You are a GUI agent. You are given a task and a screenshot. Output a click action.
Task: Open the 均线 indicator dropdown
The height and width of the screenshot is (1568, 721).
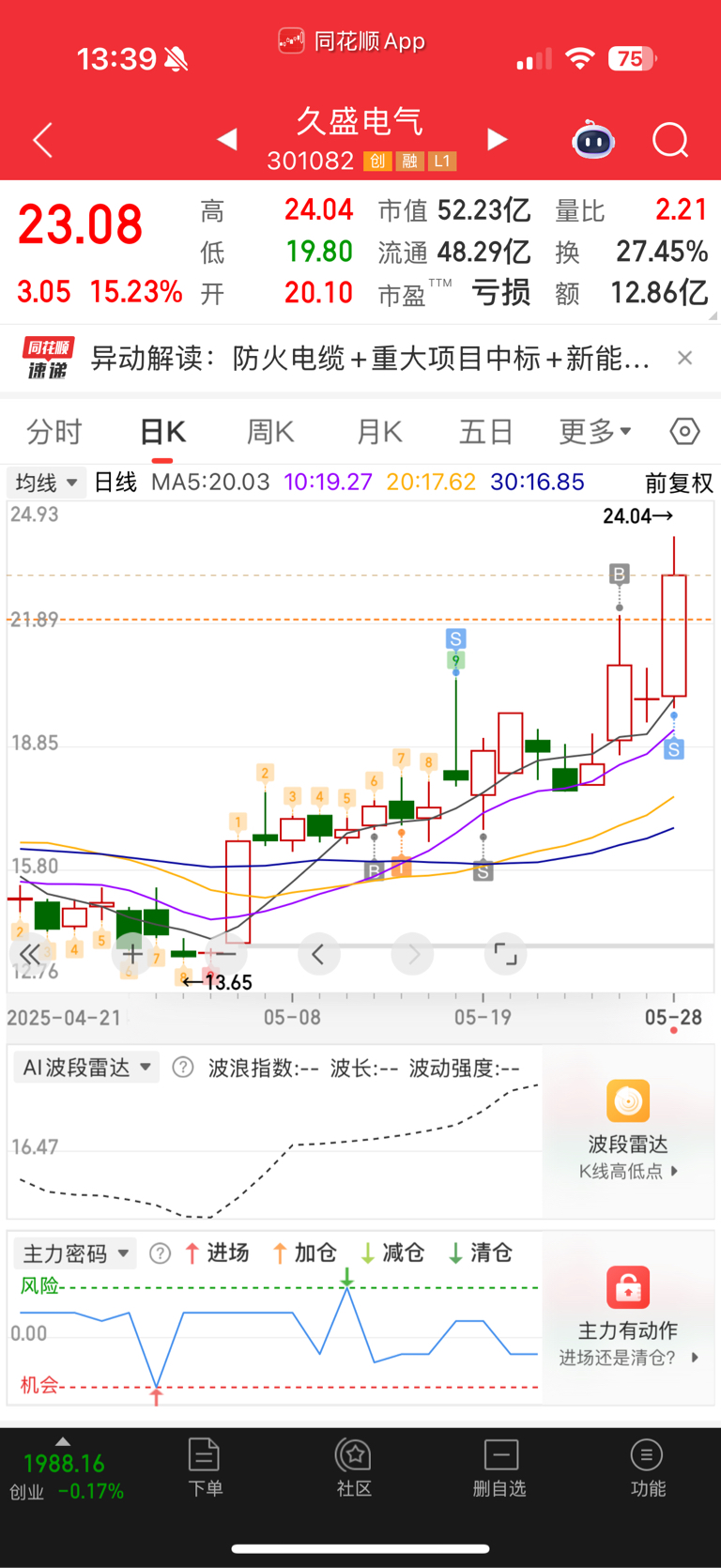coord(46,483)
